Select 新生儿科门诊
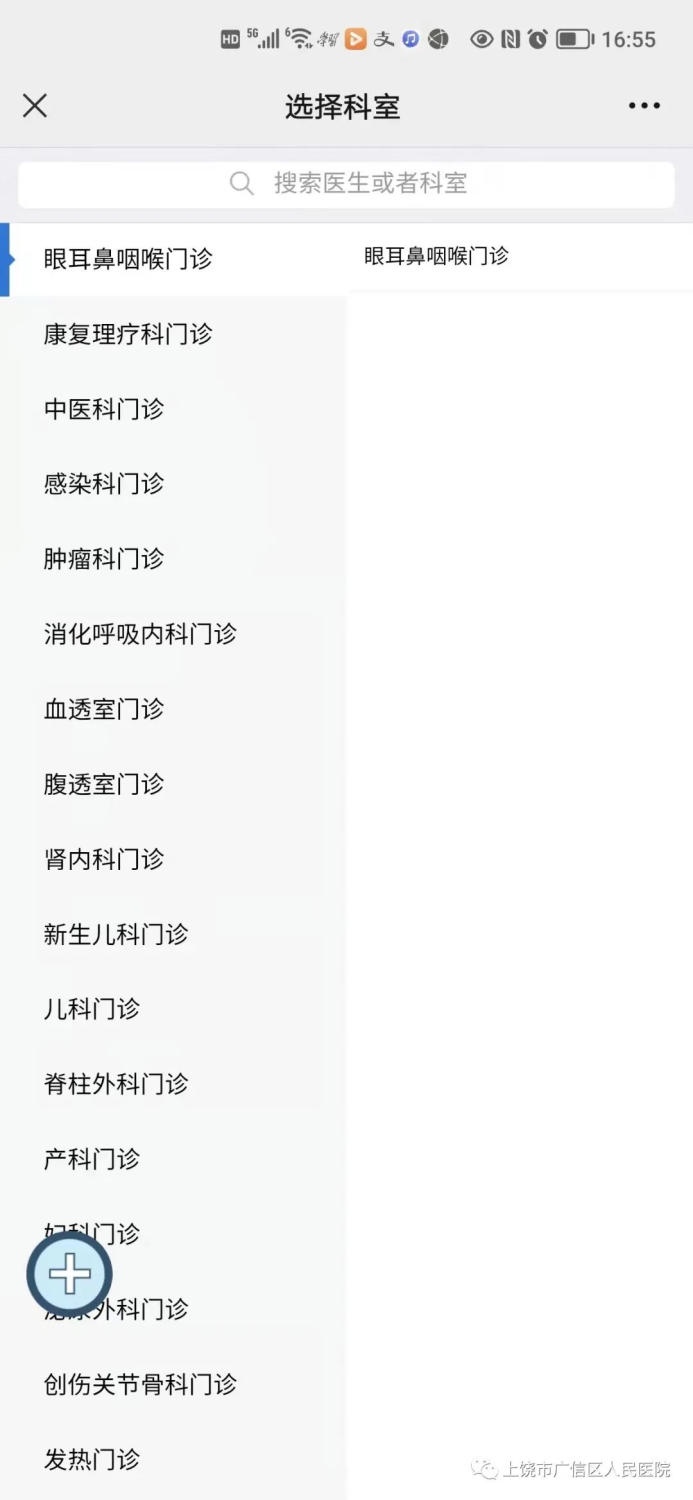Image resolution: width=693 pixels, height=1500 pixels. click(x=173, y=934)
